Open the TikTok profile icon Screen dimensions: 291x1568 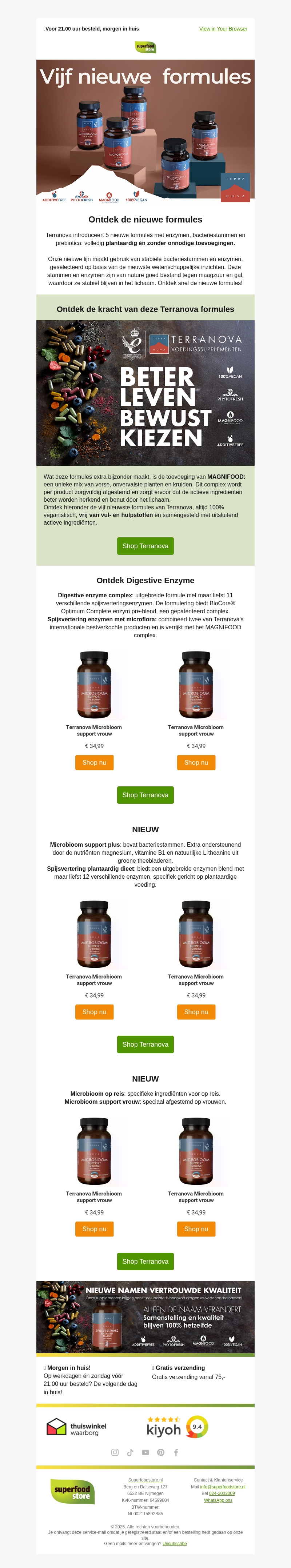point(129,1452)
